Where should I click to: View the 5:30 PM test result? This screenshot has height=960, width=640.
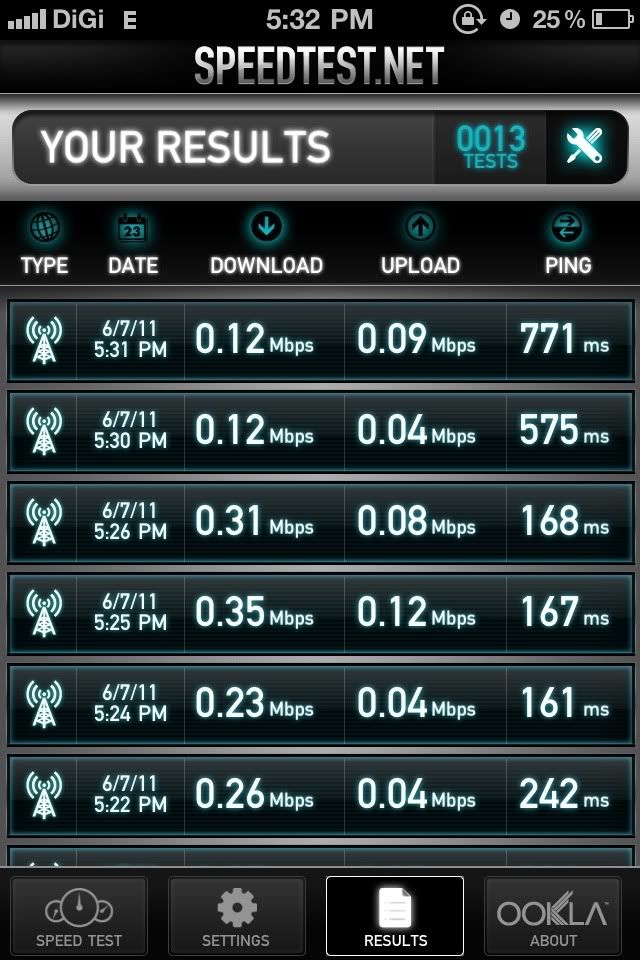coord(320,431)
